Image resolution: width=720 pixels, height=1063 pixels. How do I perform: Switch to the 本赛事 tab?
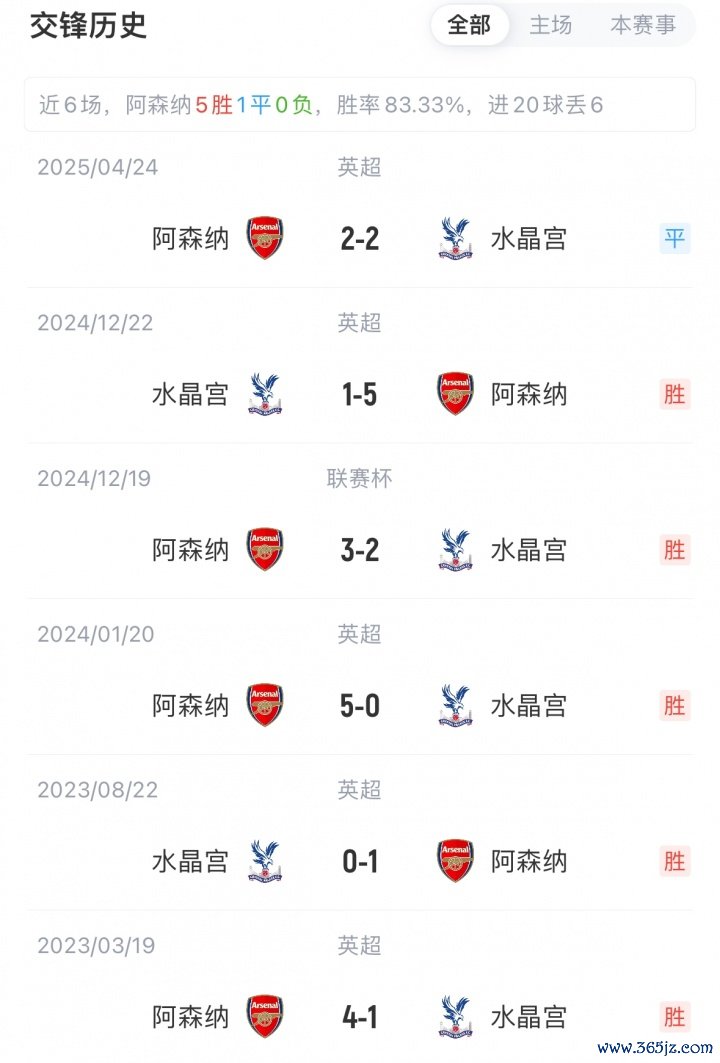643,26
